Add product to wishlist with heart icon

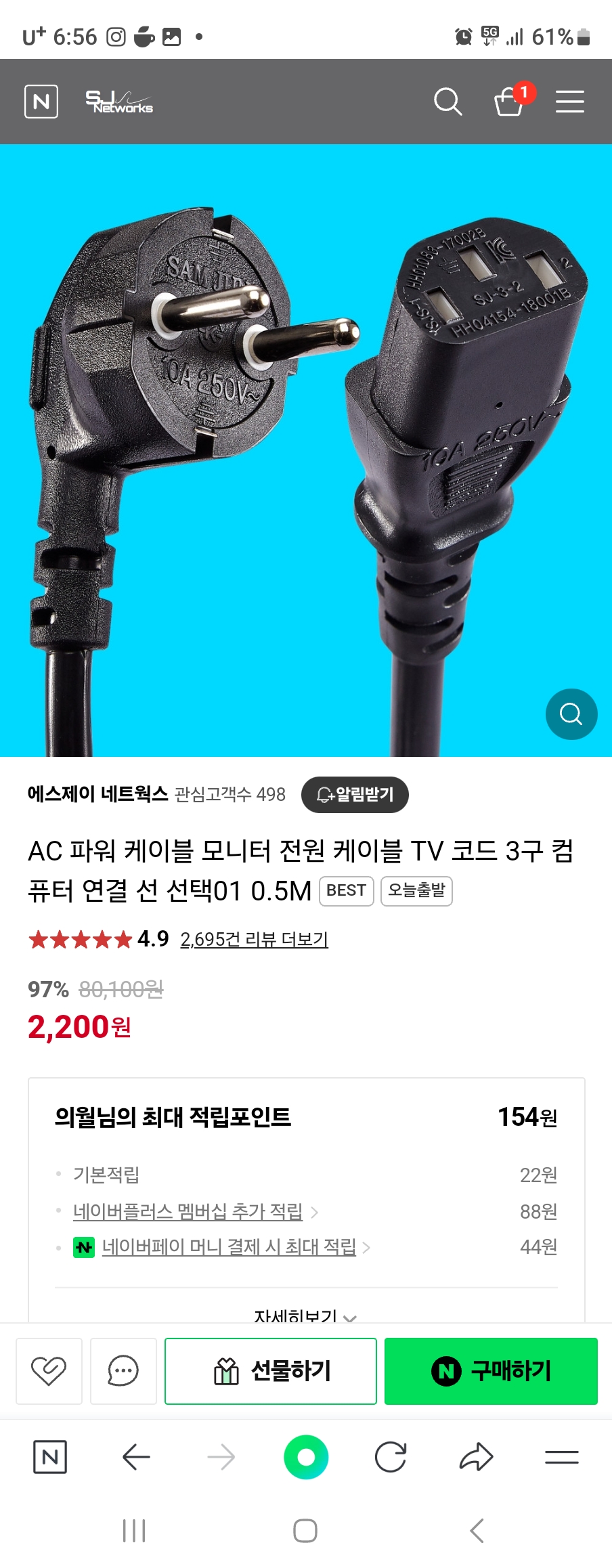pyautogui.click(x=49, y=1371)
